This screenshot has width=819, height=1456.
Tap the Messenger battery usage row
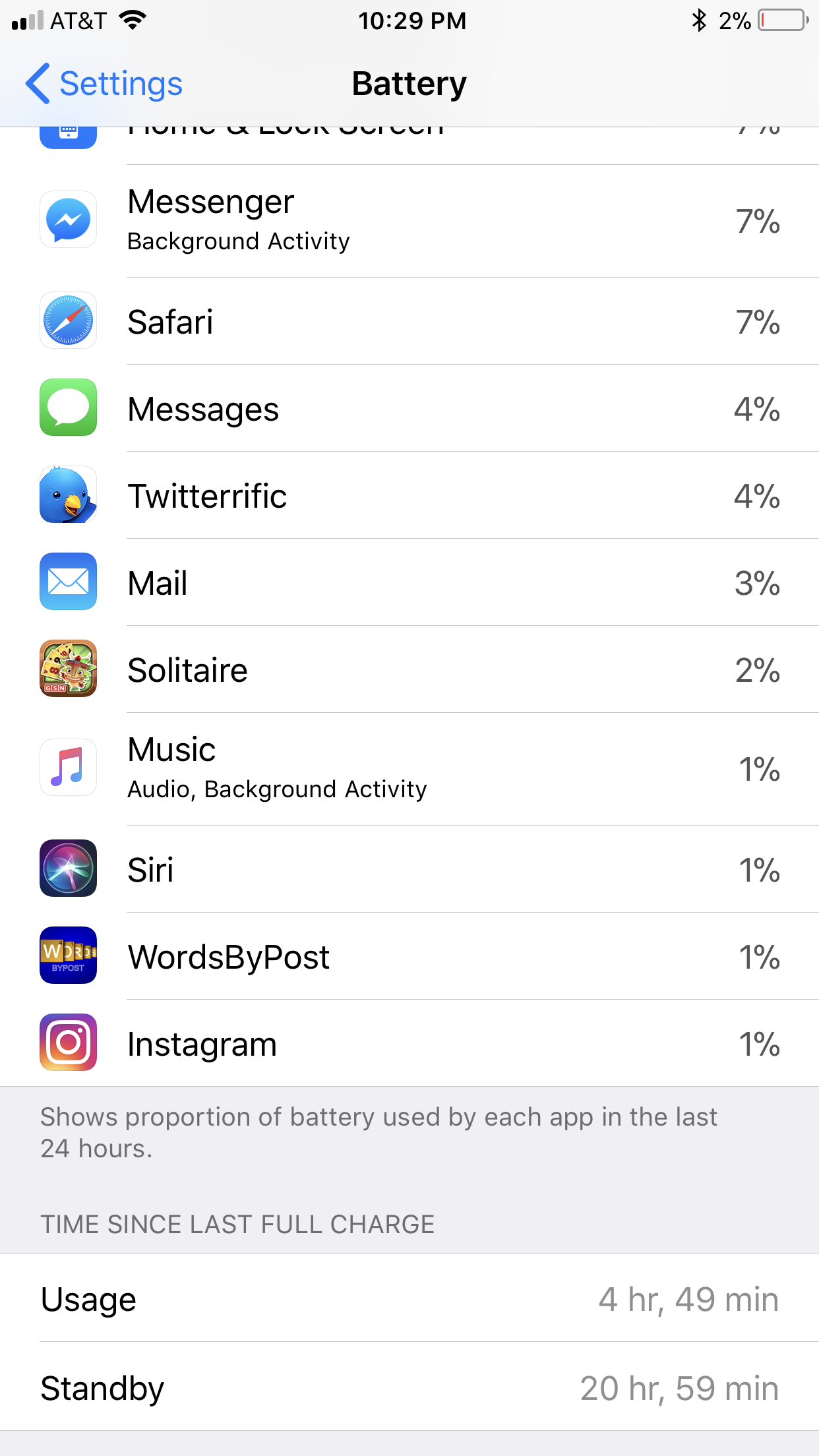[409, 221]
